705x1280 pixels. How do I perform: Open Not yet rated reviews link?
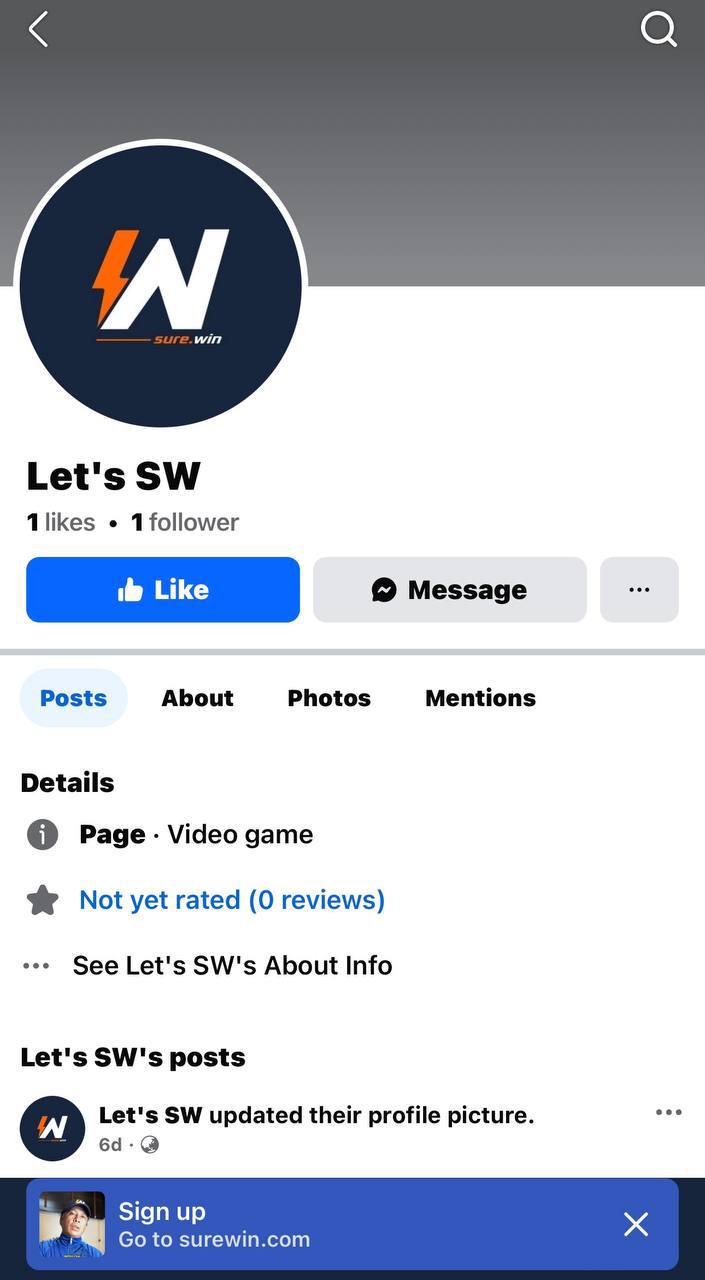[232, 900]
